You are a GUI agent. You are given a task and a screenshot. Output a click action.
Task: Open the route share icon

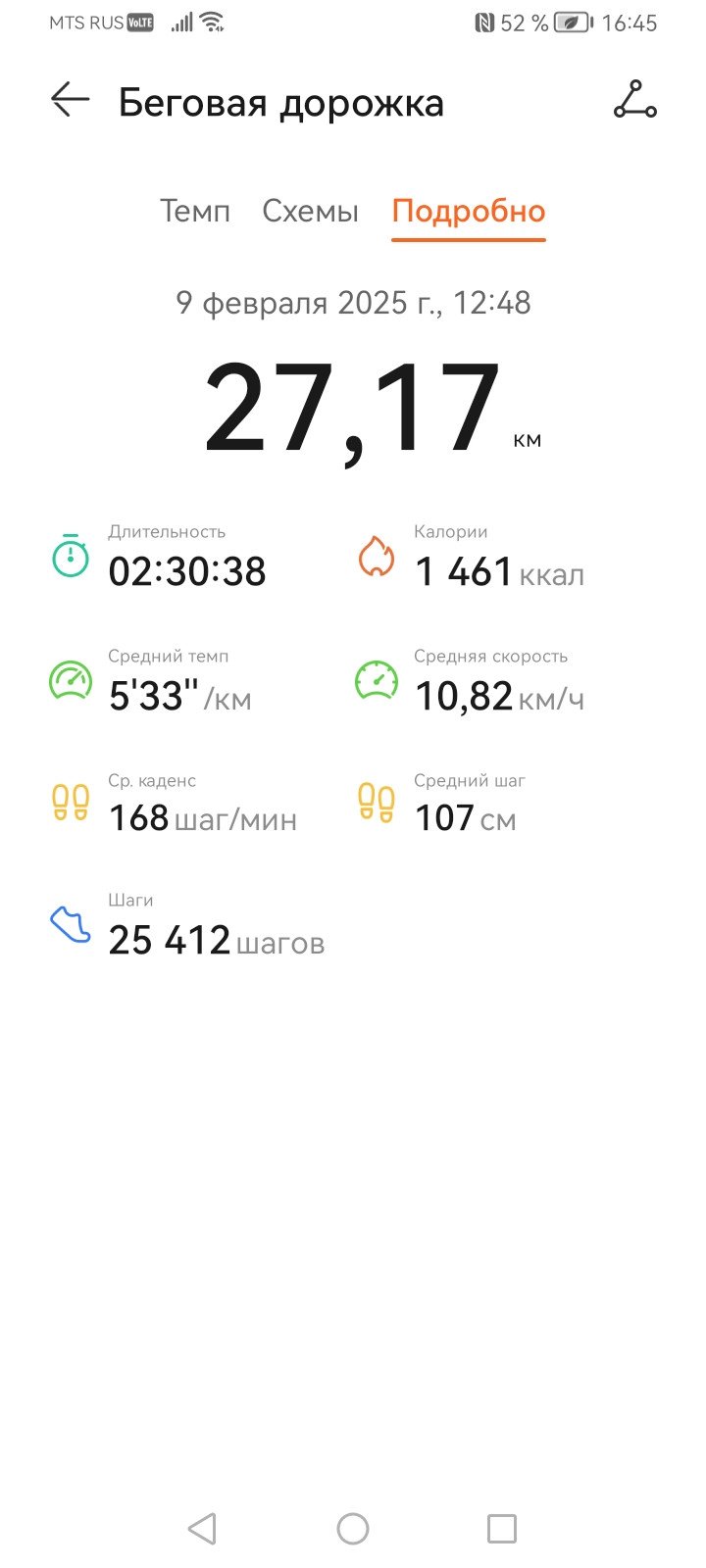point(635,100)
